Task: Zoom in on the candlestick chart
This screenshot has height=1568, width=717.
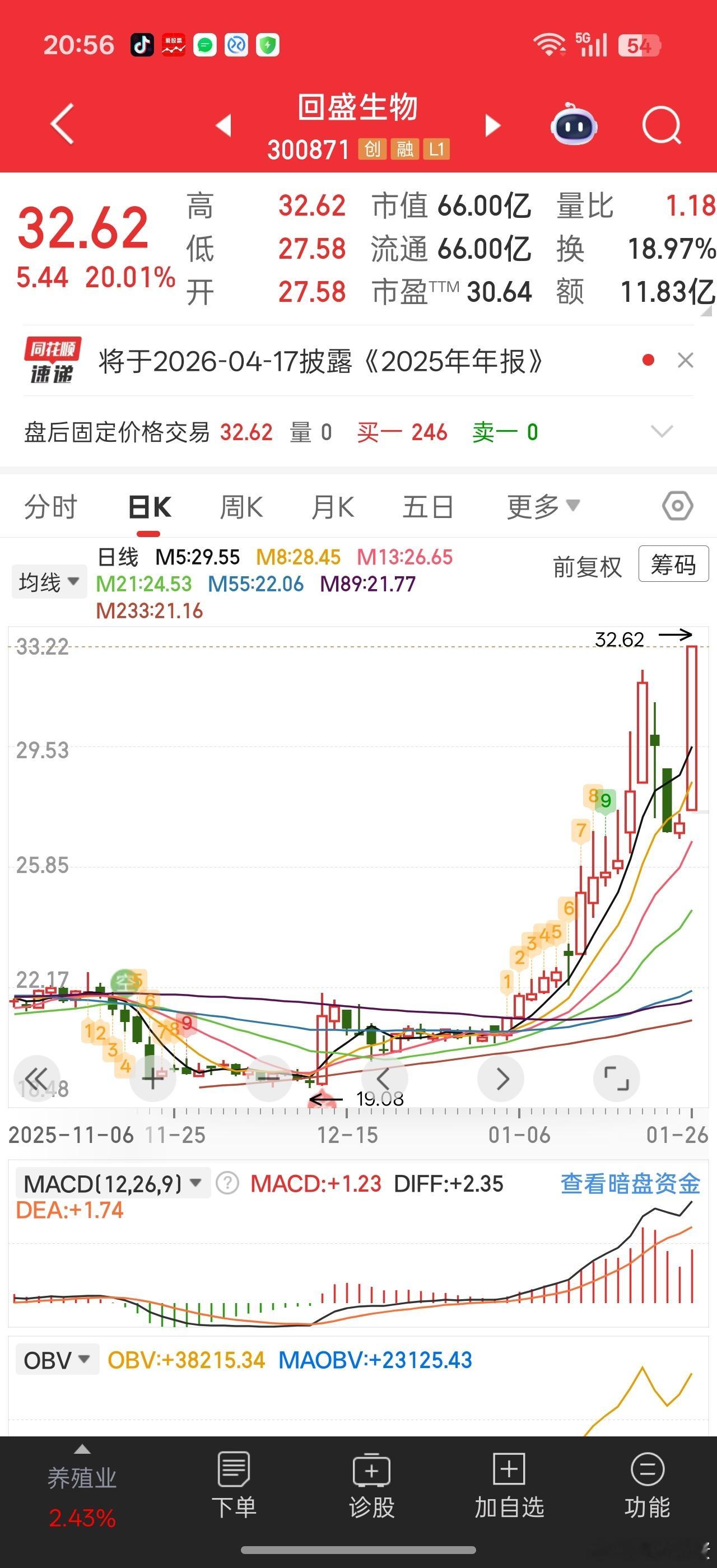Action: [152, 1078]
